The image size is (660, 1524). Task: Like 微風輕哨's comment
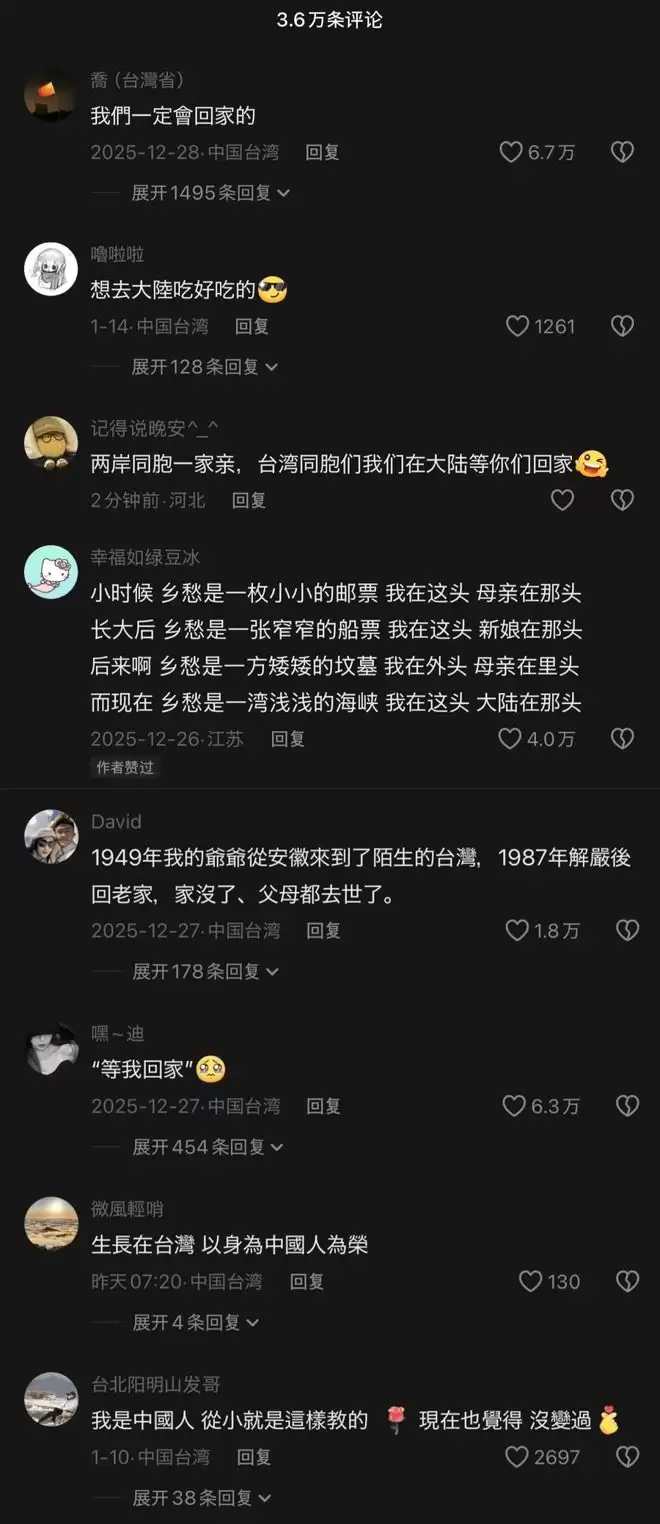(530, 1281)
